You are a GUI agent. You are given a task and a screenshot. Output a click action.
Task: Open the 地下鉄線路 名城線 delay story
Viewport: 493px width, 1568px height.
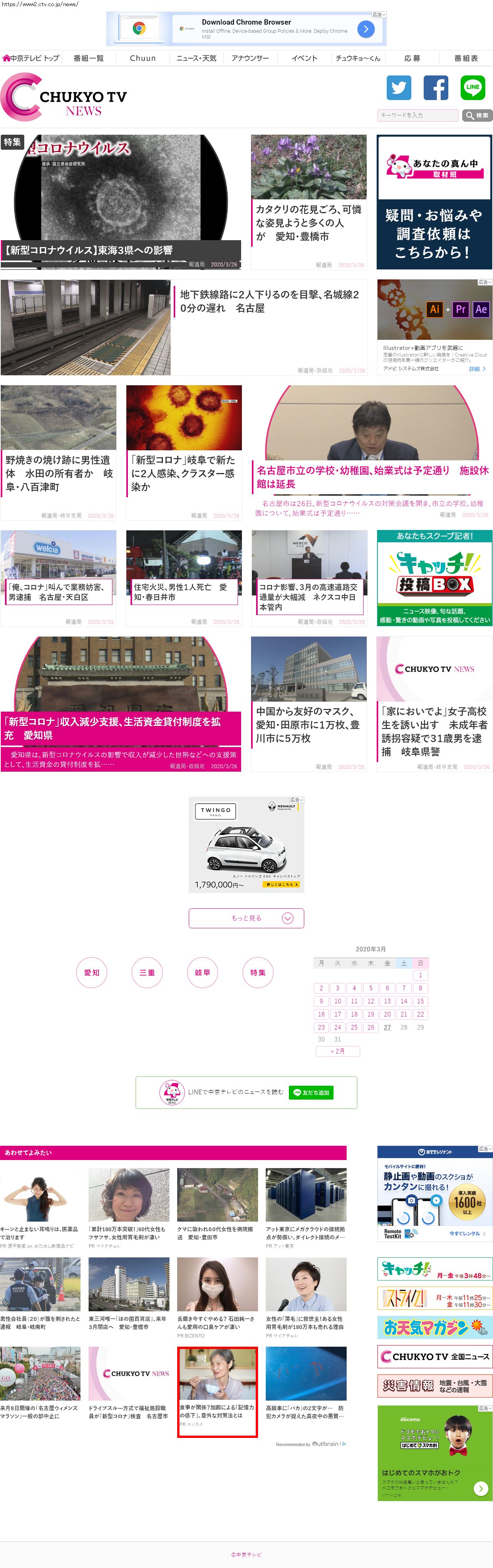pyautogui.click(x=269, y=301)
